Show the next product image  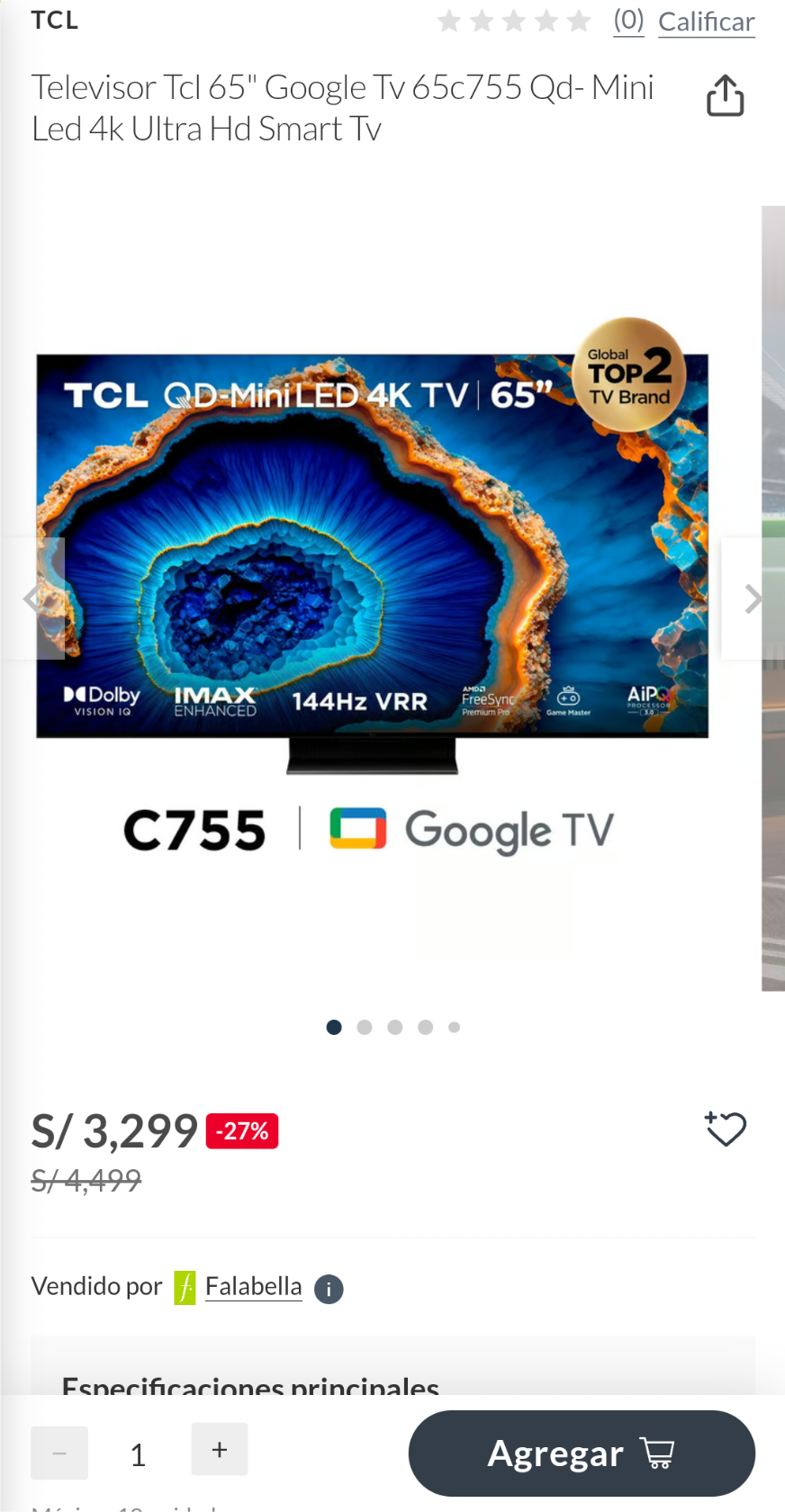coord(753,598)
